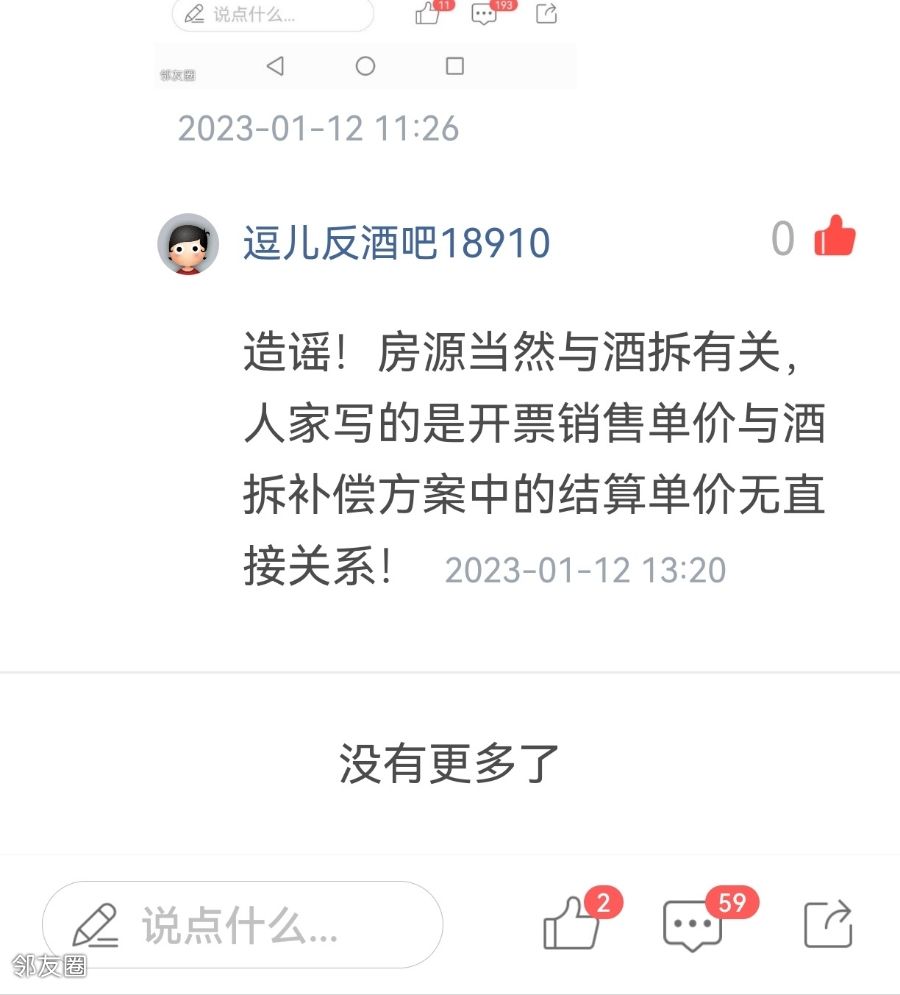The width and height of the screenshot is (900, 995).
Task: Share this post
Action: [x=829, y=924]
